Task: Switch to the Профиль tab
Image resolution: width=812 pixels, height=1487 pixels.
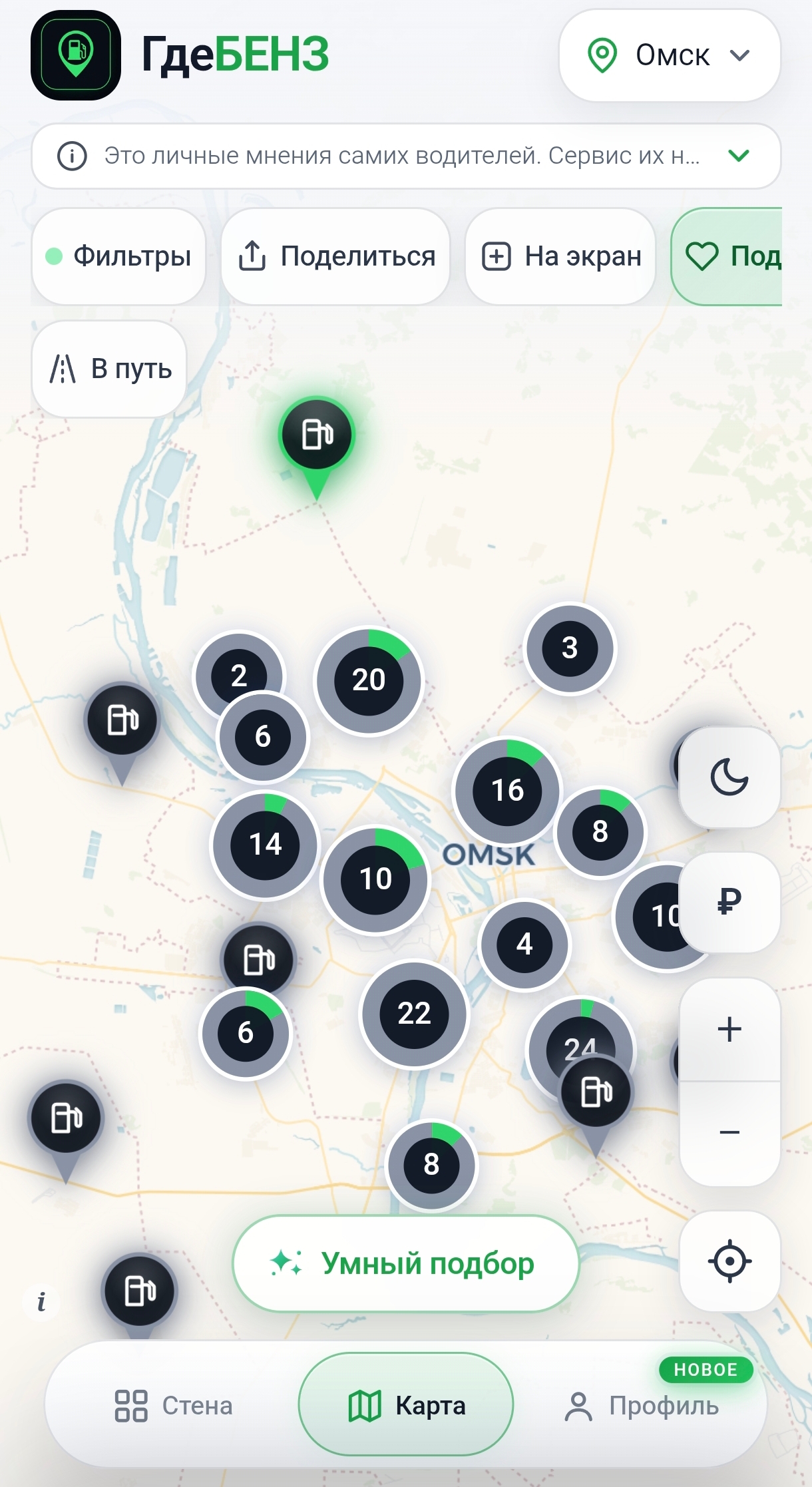Action: pos(642,1405)
